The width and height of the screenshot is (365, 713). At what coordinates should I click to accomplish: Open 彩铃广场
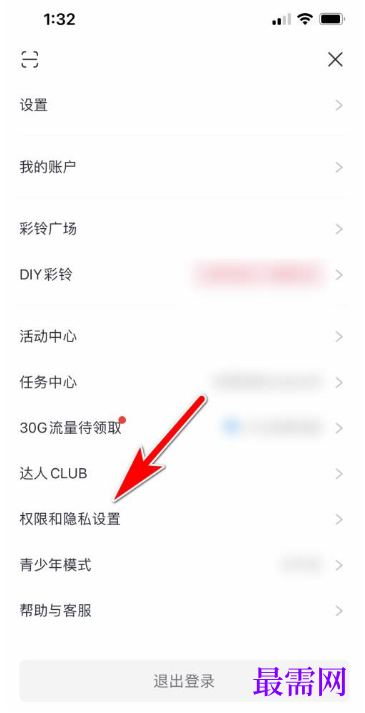[x=183, y=229]
